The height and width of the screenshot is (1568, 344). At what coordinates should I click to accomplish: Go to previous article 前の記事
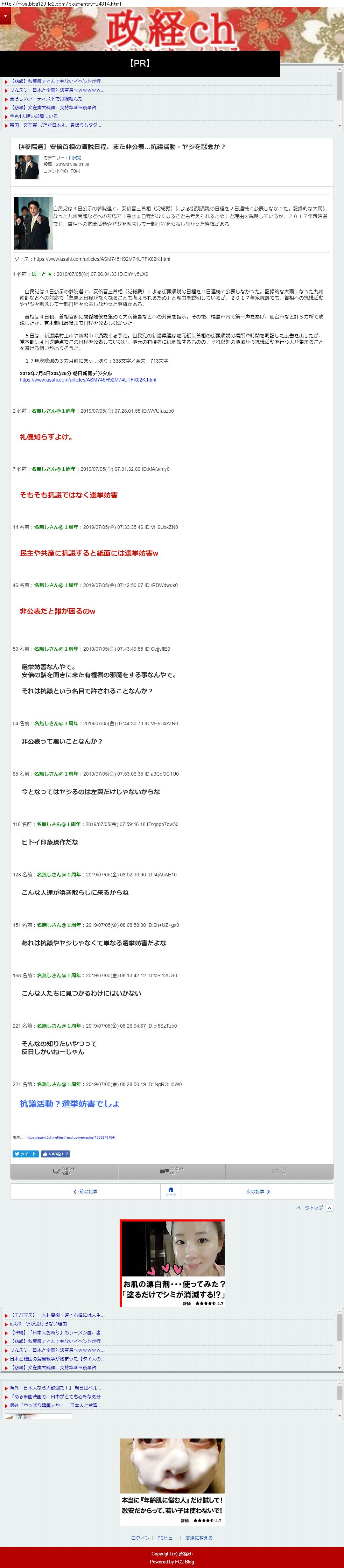pos(85,1191)
